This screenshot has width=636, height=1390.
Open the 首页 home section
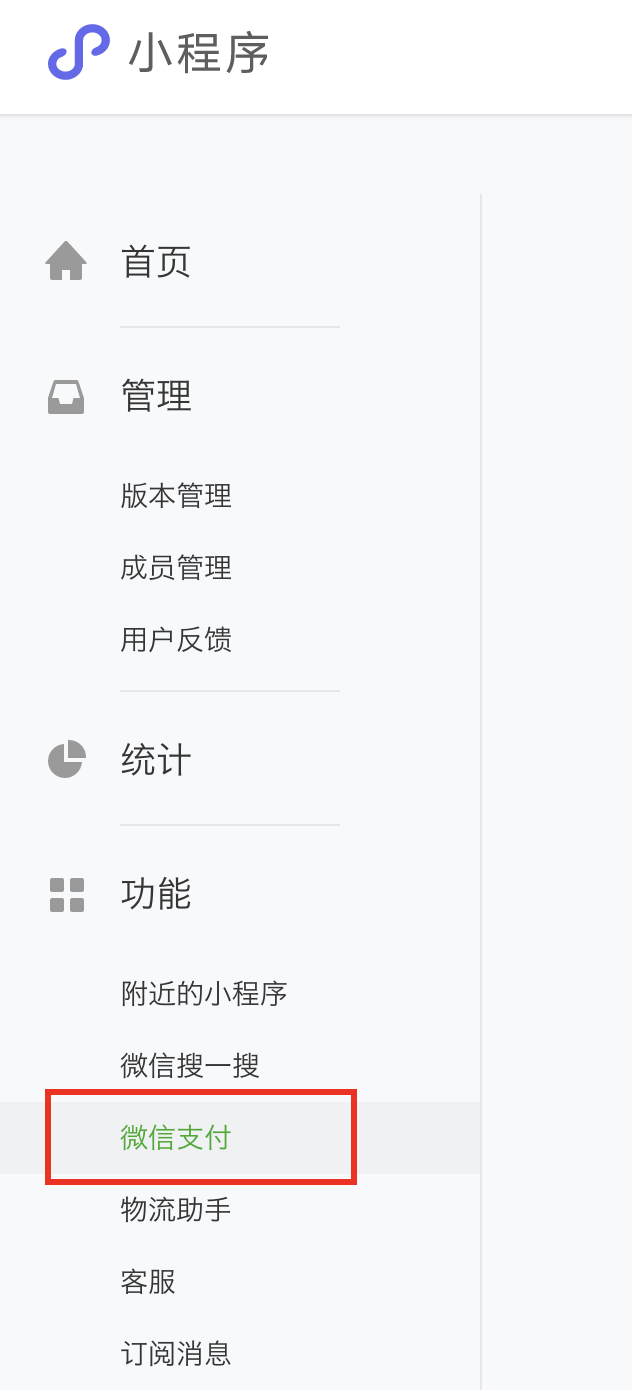(x=155, y=262)
